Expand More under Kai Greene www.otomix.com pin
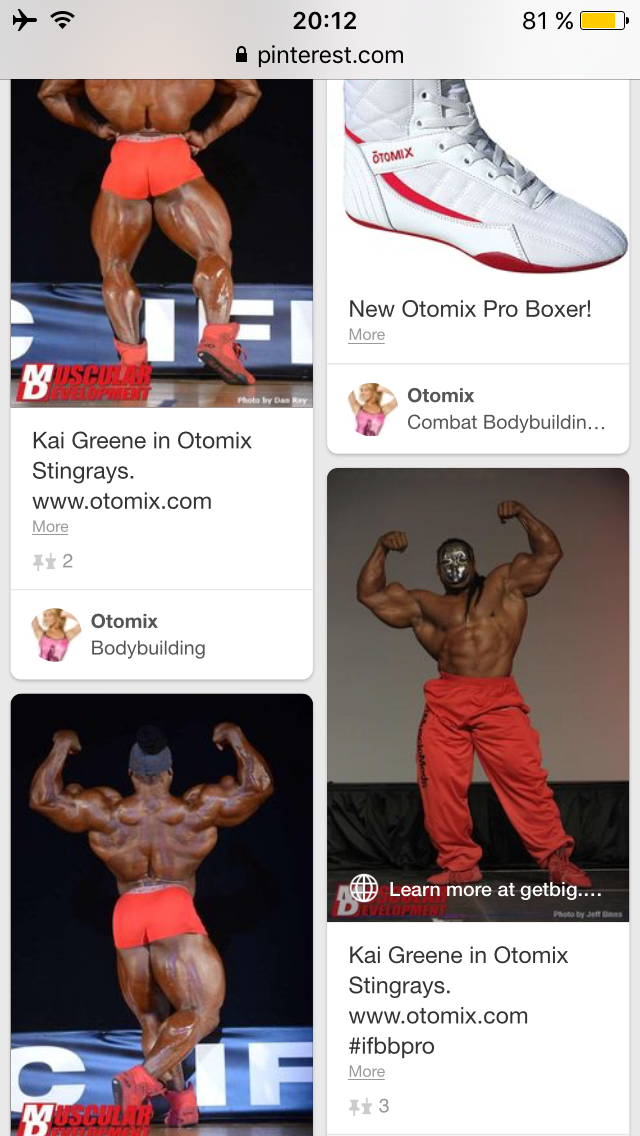Screen dimensions: 640x1136 50,527
